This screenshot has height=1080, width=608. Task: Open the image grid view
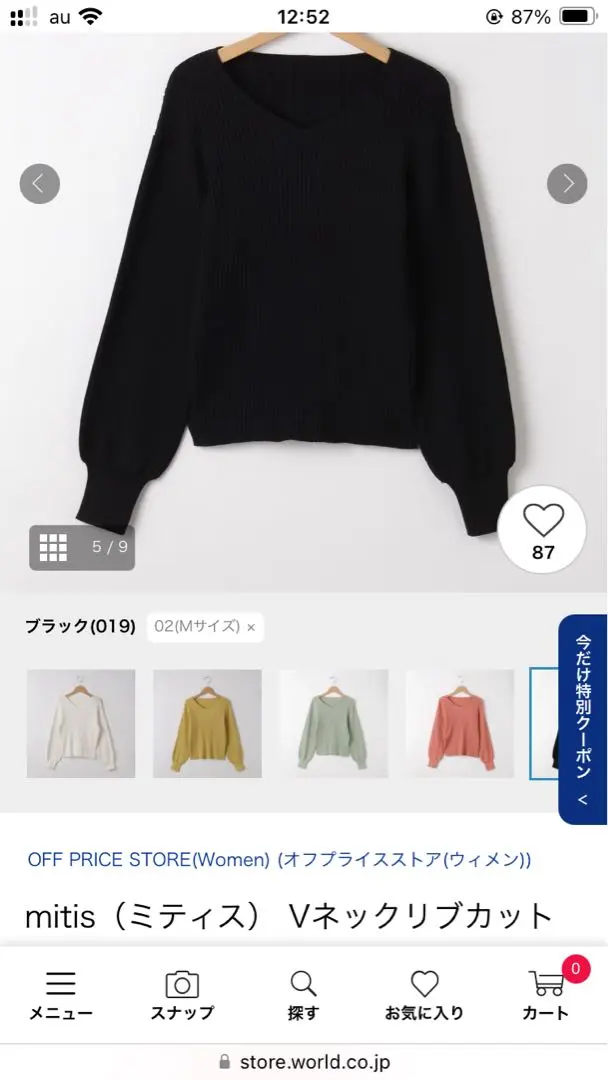[53, 547]
